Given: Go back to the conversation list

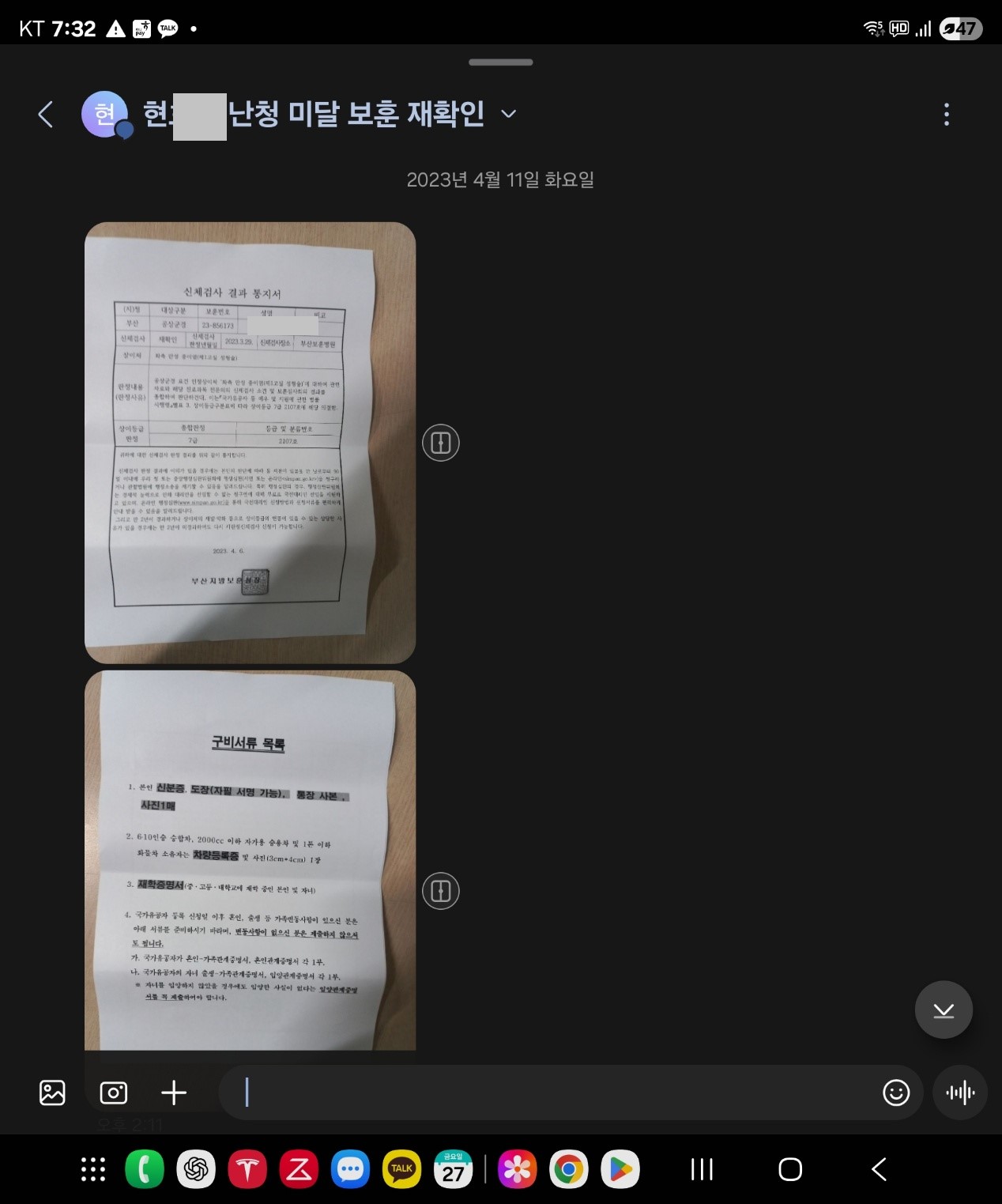Looking at the screenshot, I should click(x=46, y=115).
